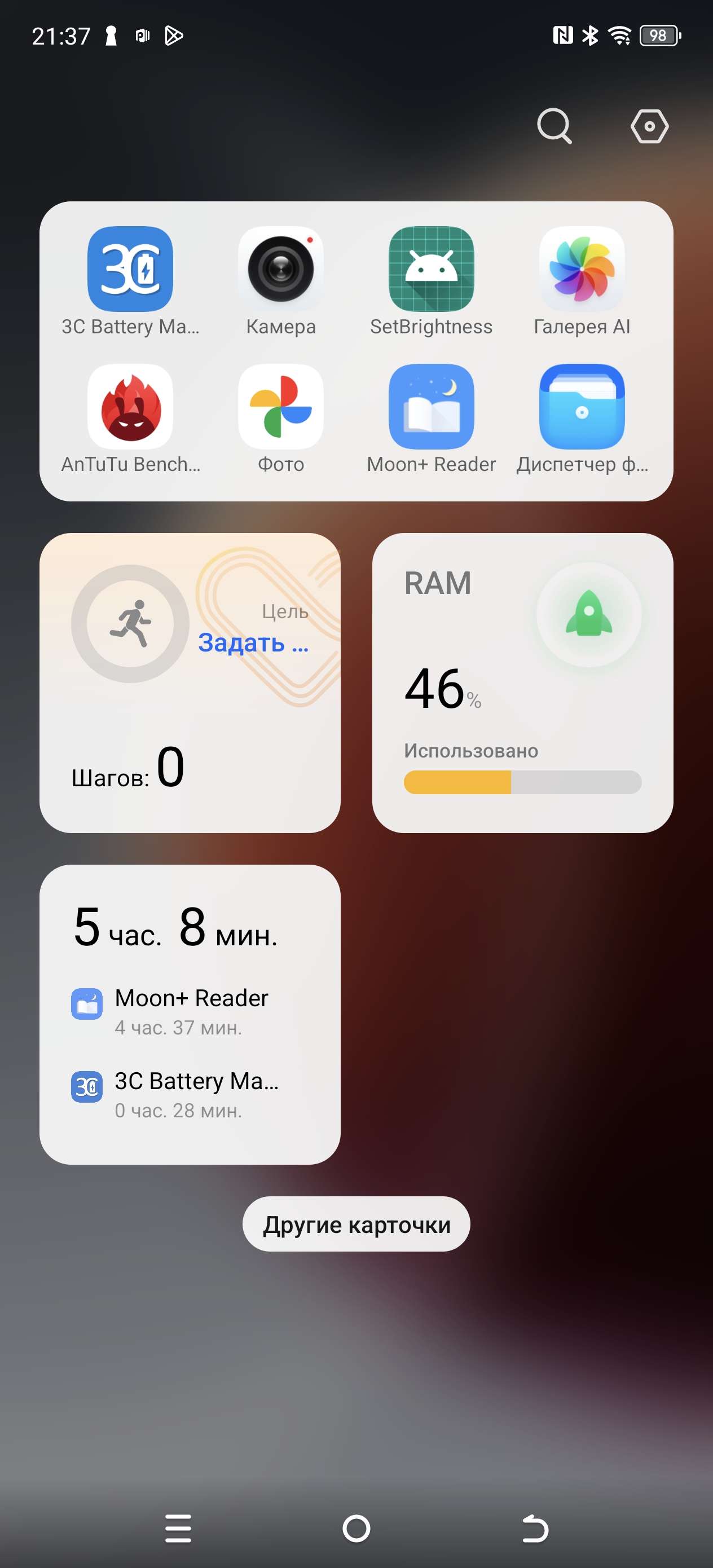
Task: Open Диспетчер файлов app
Action: tap(582, 407)
